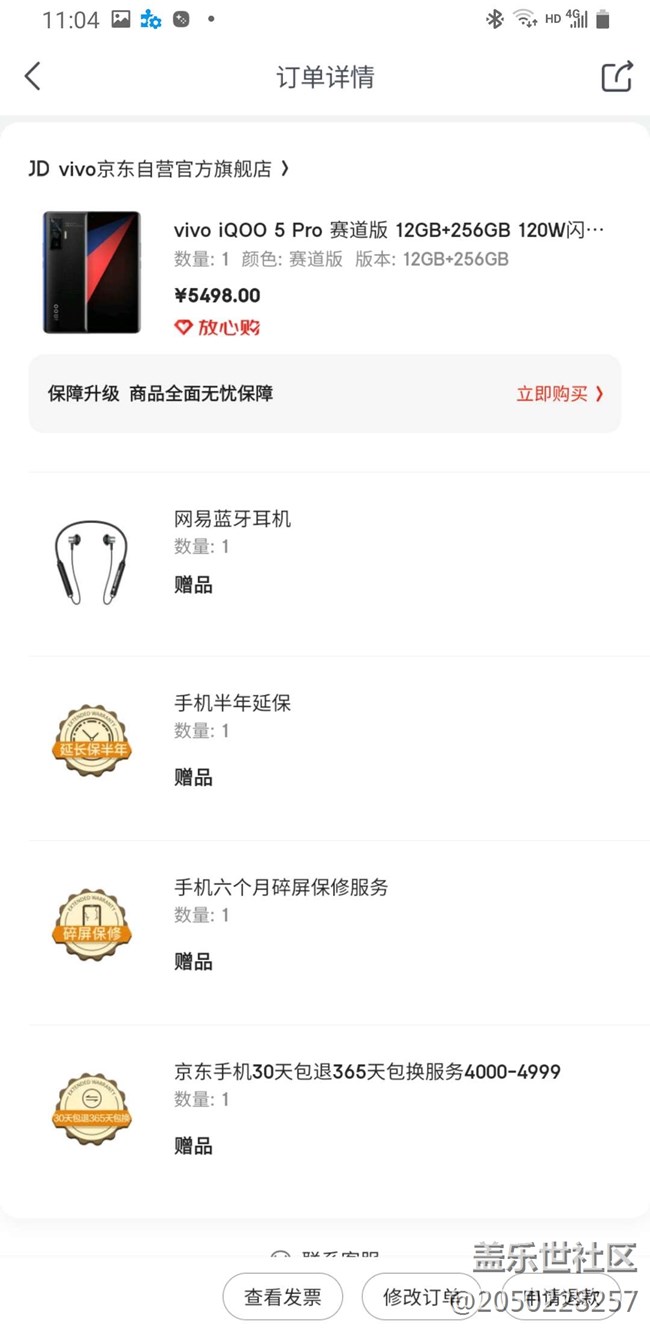Go back from order details
Viewport: 650px width, 1336px height.
[x=33, y=77]
